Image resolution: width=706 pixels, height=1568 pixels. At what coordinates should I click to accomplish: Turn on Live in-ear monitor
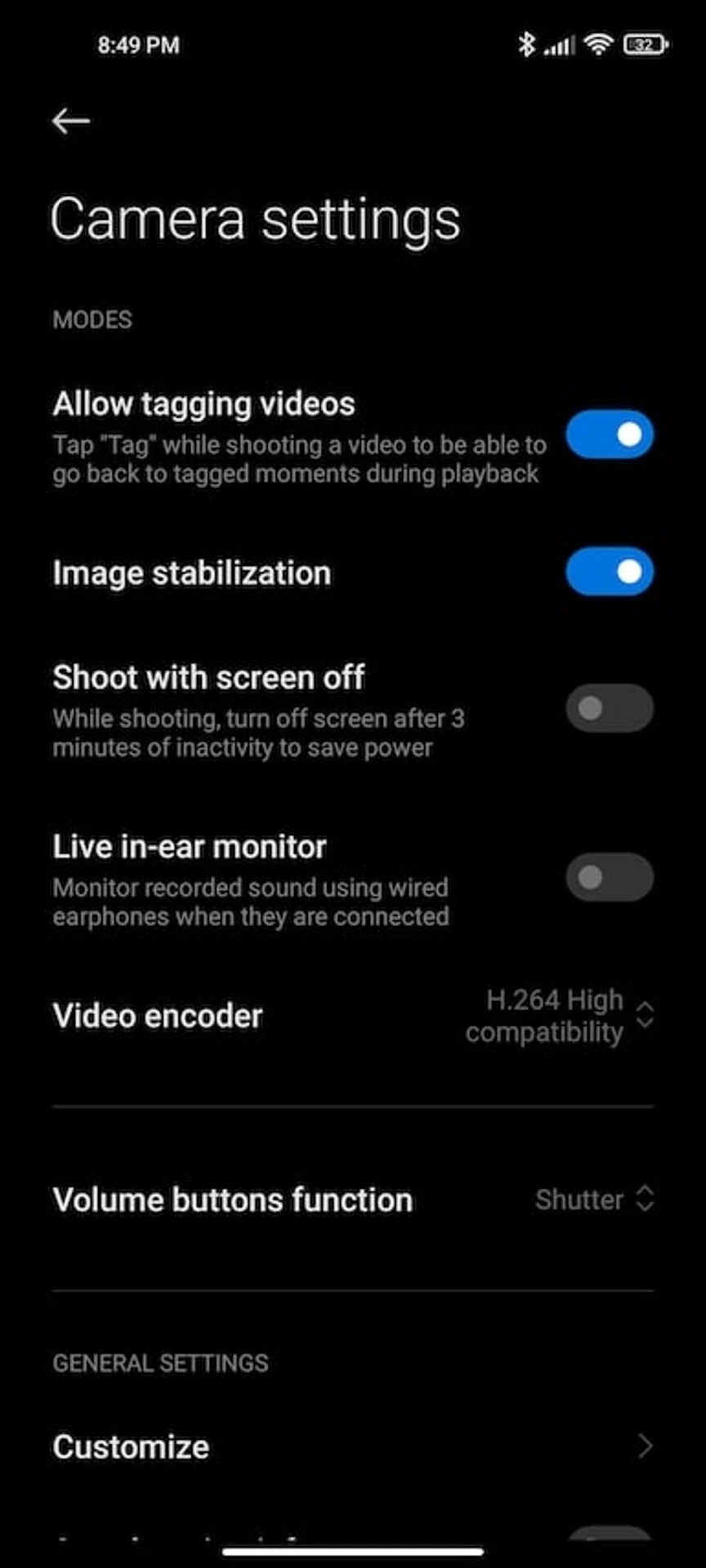click(609, 877)
